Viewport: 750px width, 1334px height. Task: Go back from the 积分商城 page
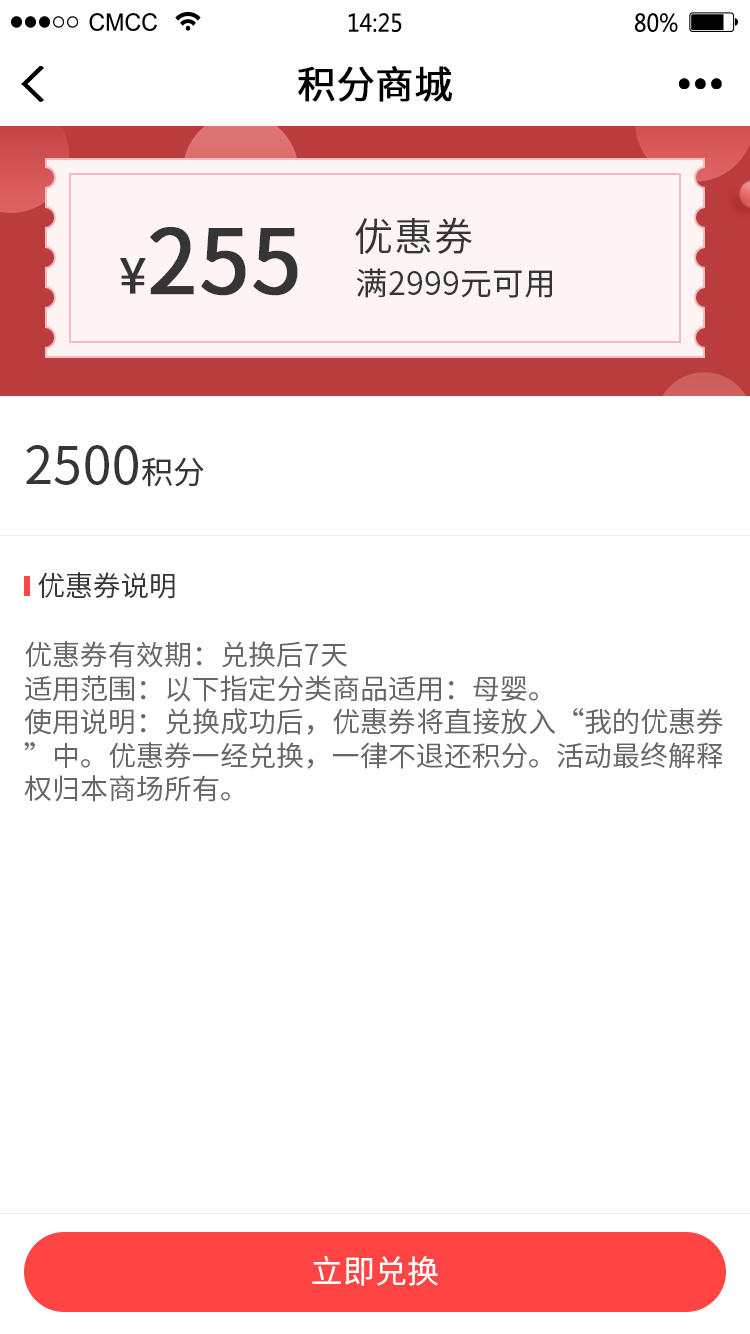33,84
